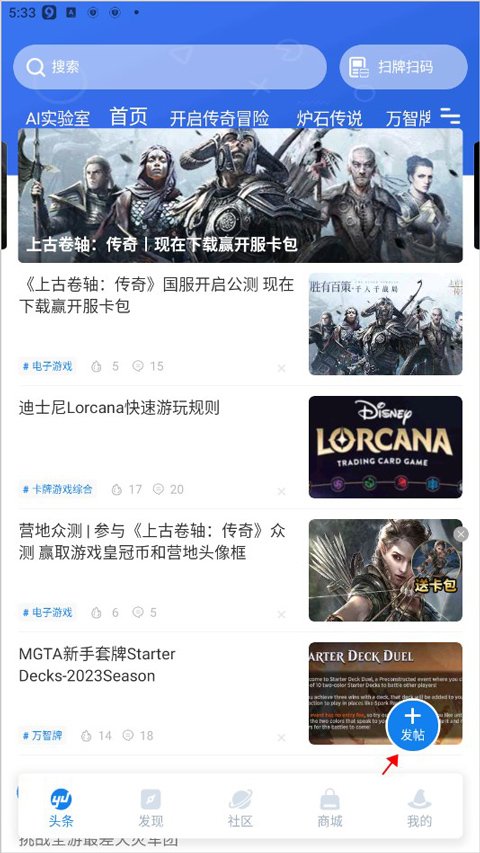
Task: Open the 搜索 search box
Action: 170,67
